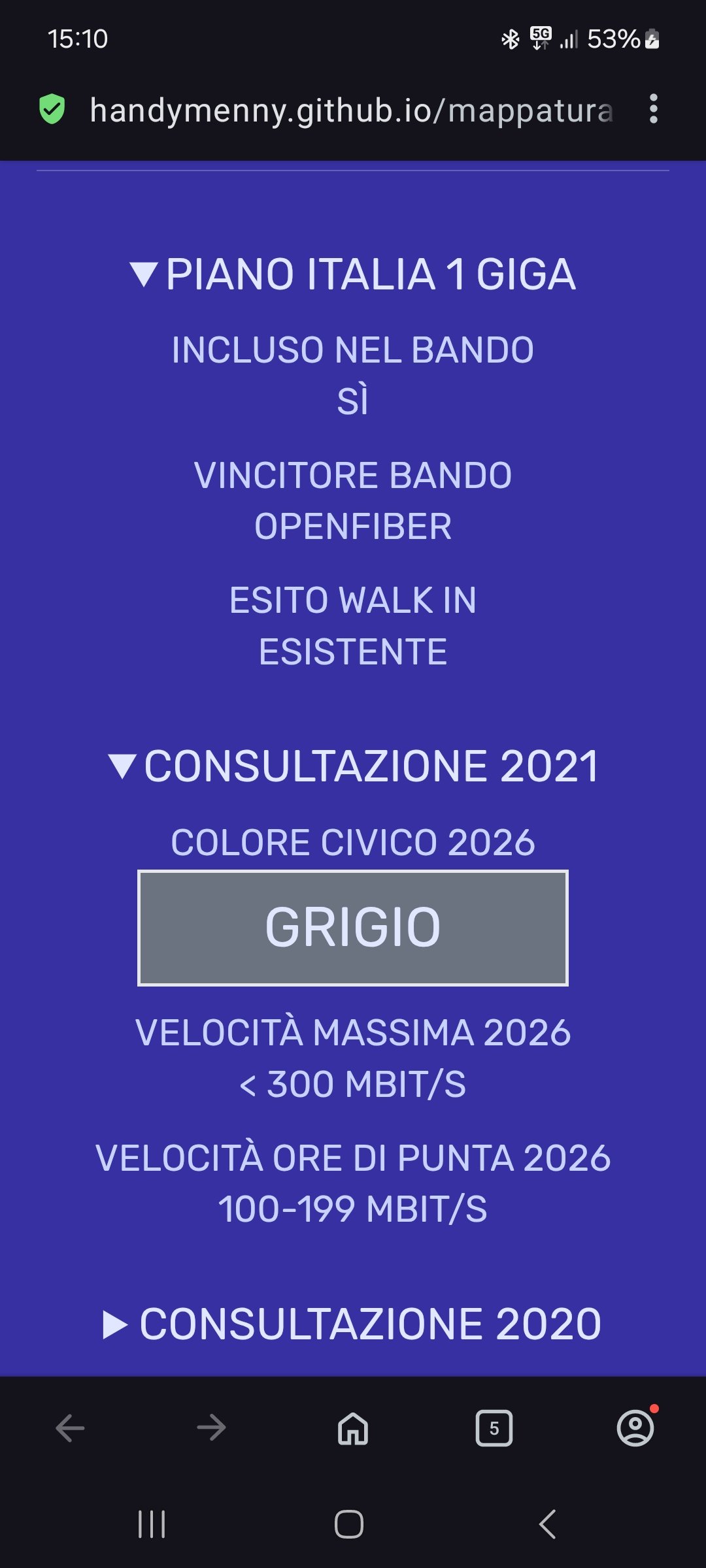Go back to the previous page
Screen dimensions: 706x1568
coord(70,1428)
